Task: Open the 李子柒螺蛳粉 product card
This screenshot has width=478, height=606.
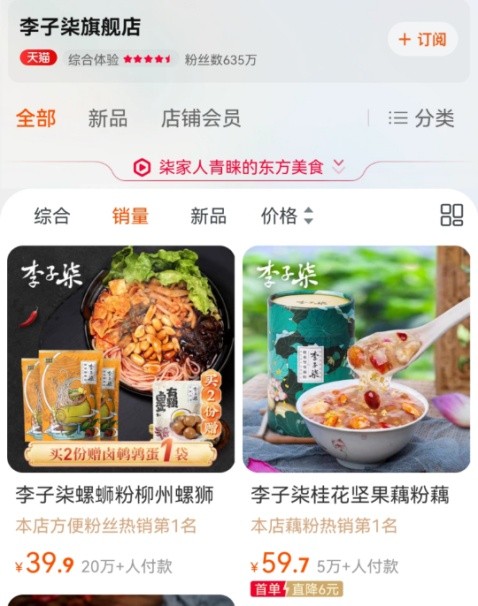Action: coord(121,410)
